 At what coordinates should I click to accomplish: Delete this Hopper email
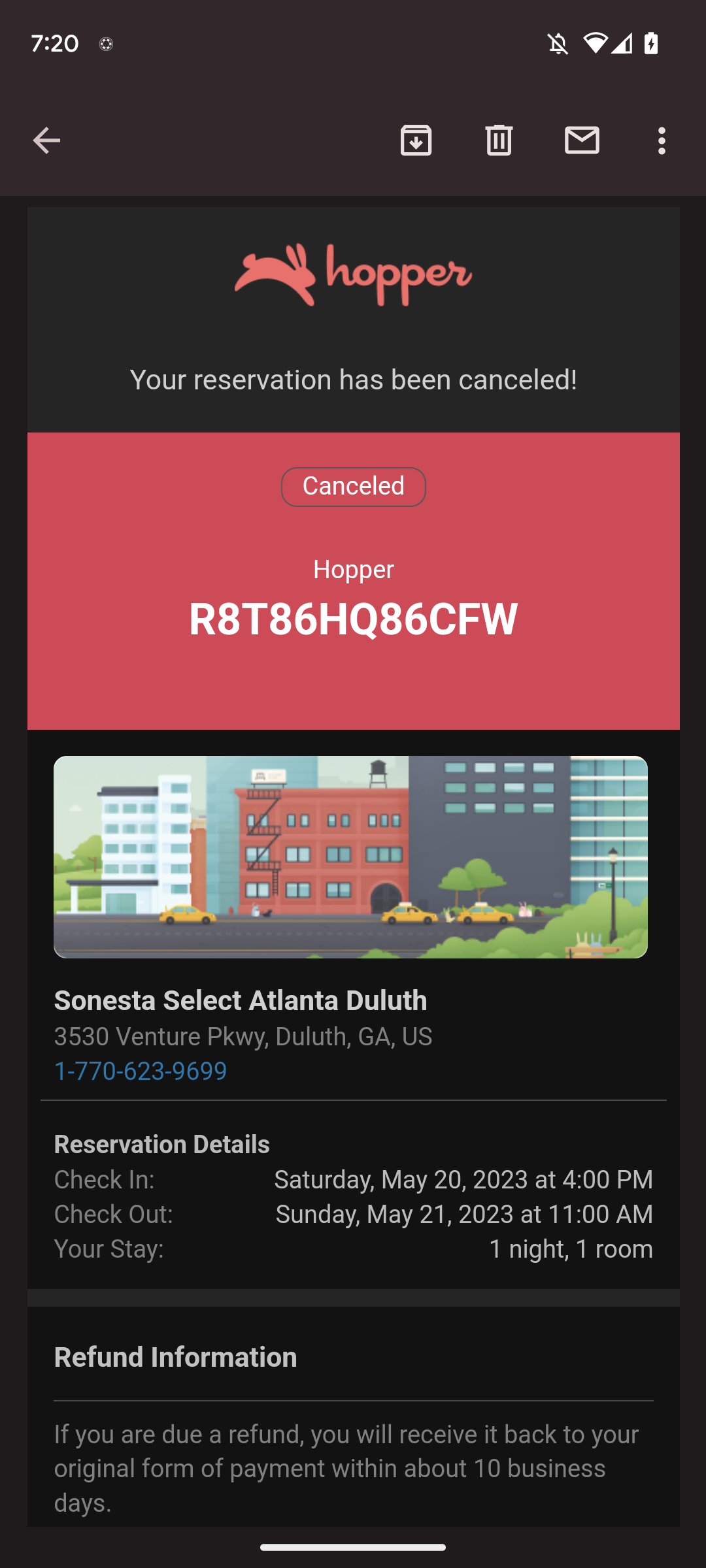pos(499,140)
